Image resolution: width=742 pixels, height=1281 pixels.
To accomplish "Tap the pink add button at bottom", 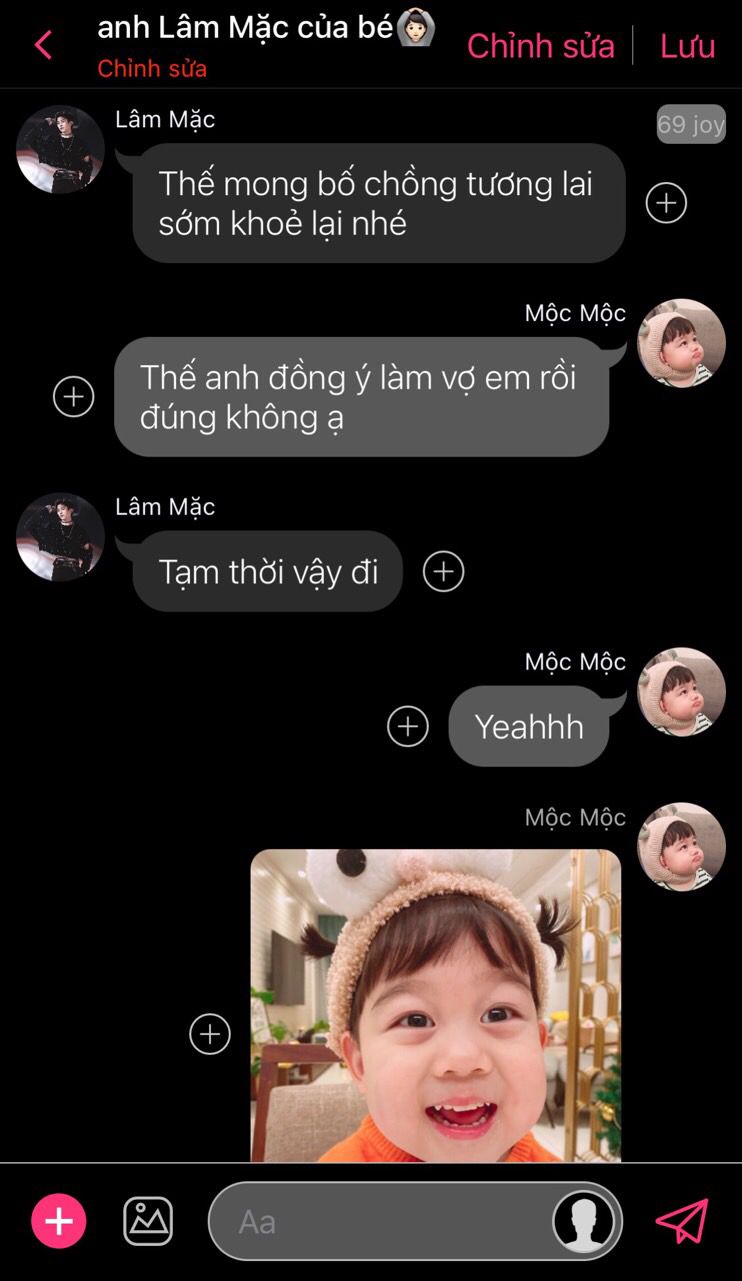I will (x=59, y=1221).
